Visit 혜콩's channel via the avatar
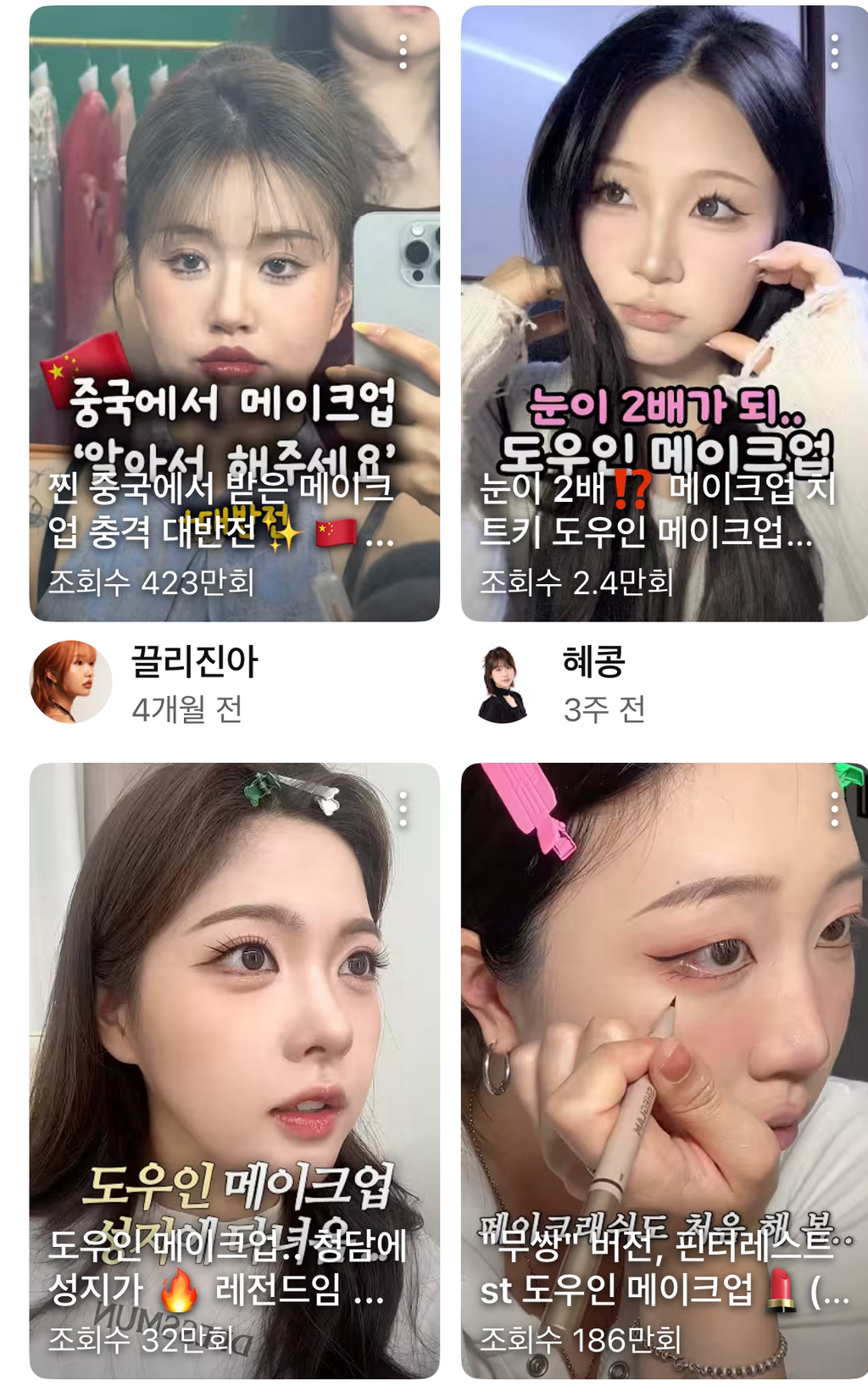 pos(503,683)
